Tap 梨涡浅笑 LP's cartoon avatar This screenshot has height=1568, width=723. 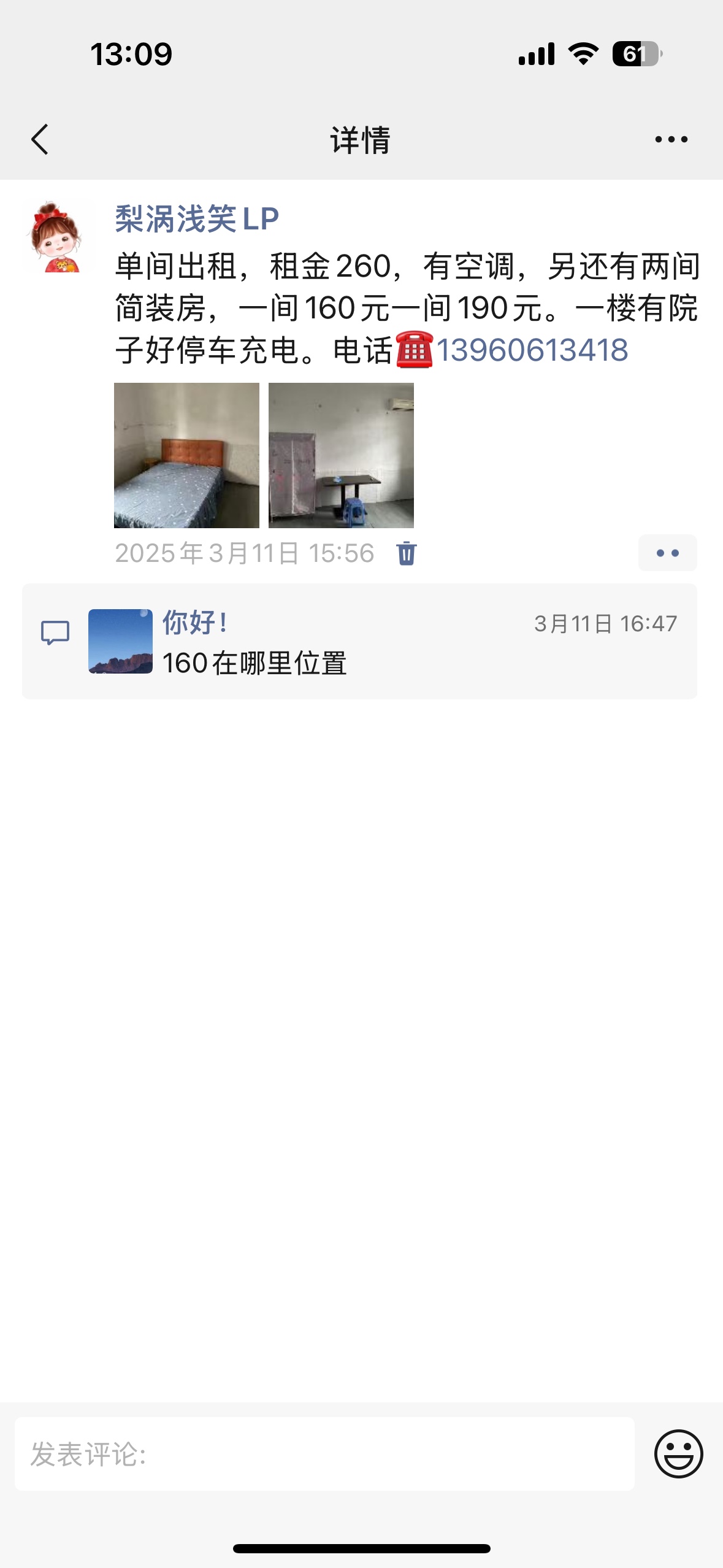(x=56, y=237)
